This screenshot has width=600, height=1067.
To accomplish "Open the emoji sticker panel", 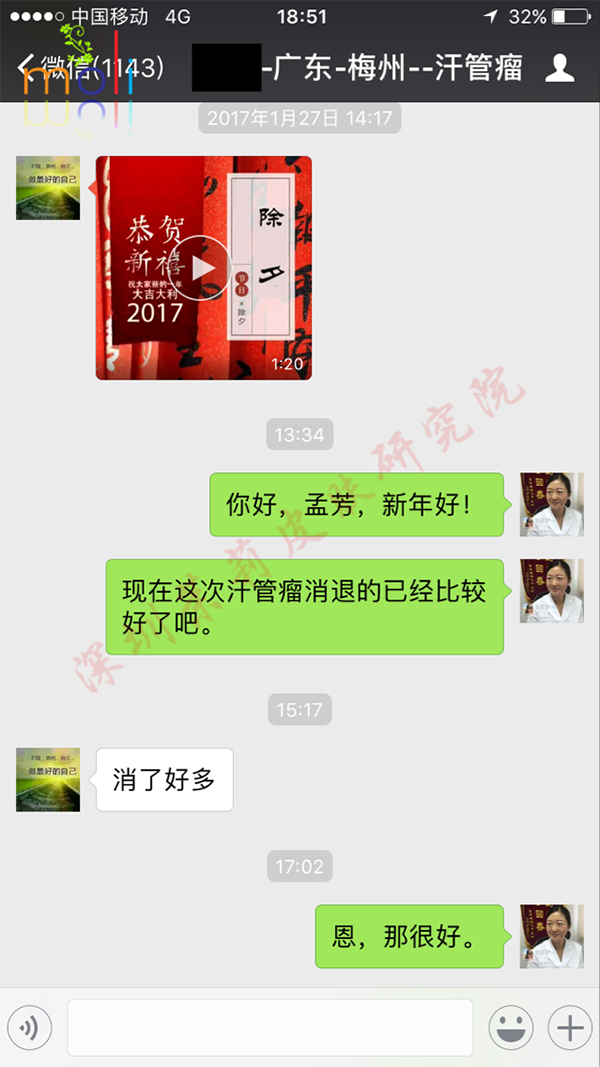I will 510,1027.
